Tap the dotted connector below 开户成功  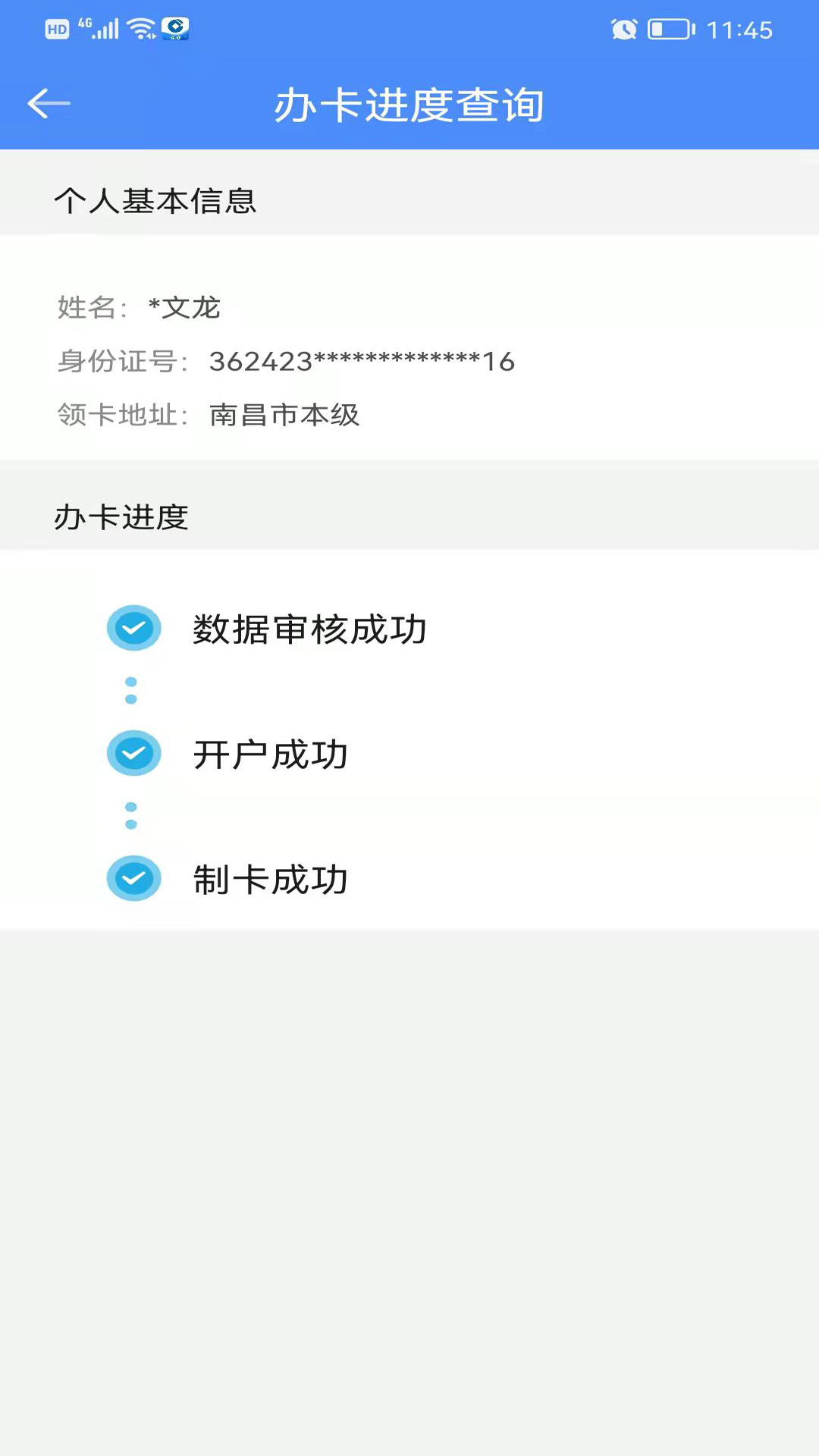coord(131,816)
